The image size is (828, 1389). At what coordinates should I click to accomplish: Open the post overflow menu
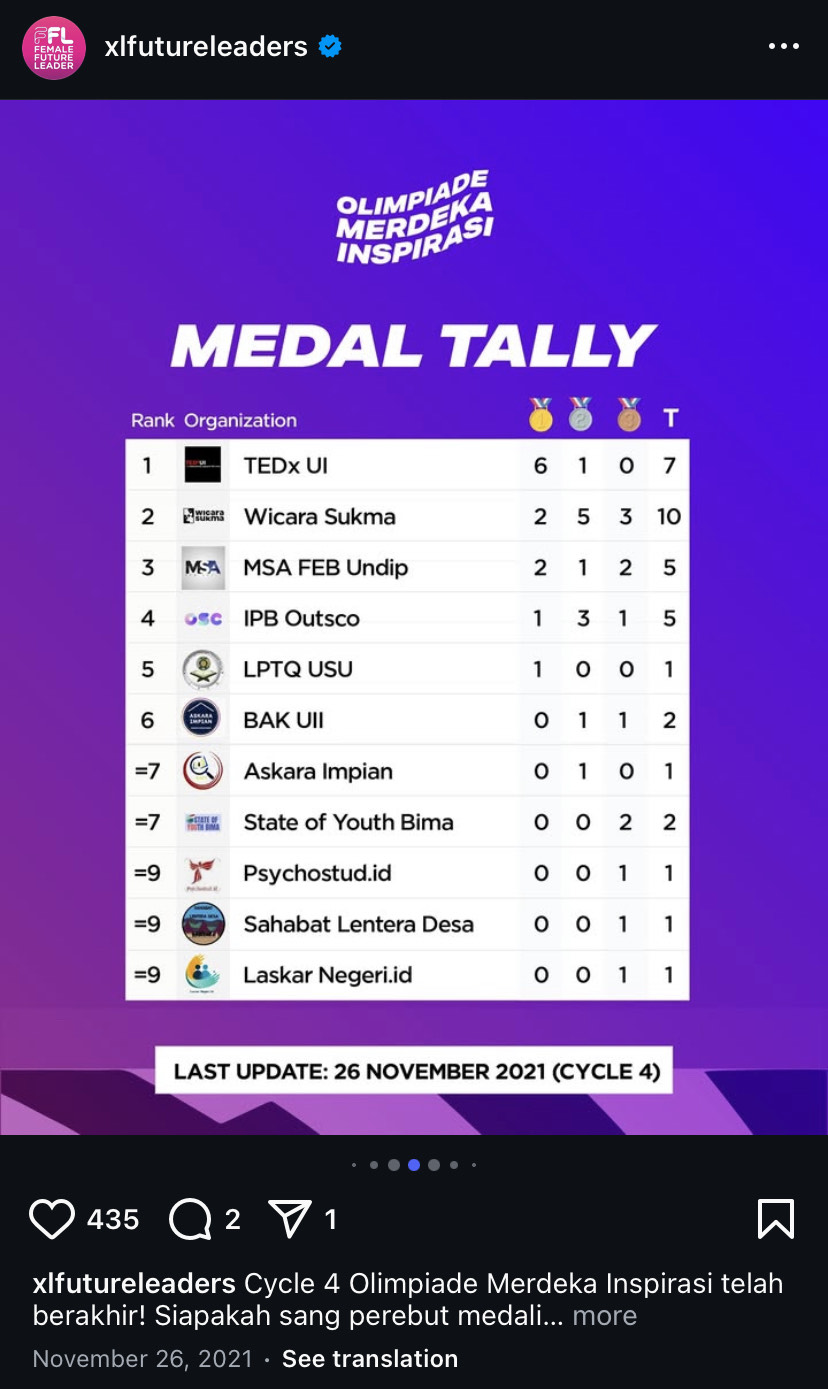point(783,47)
